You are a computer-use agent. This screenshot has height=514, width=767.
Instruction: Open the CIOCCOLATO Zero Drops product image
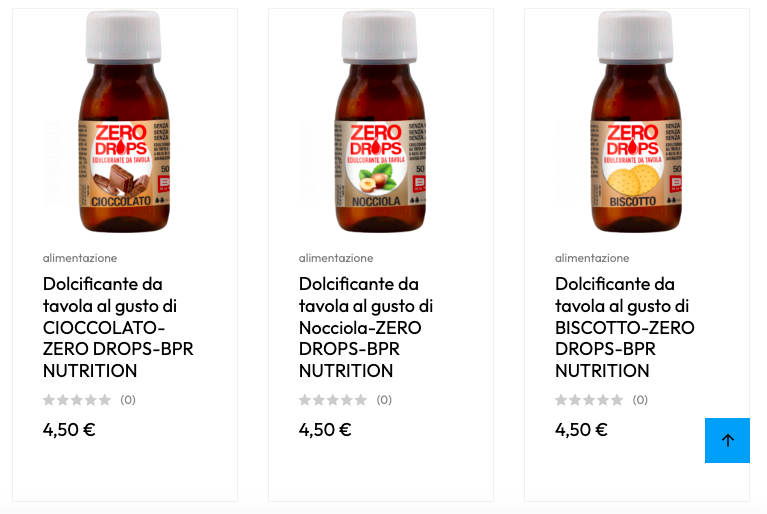click(125, 122)
